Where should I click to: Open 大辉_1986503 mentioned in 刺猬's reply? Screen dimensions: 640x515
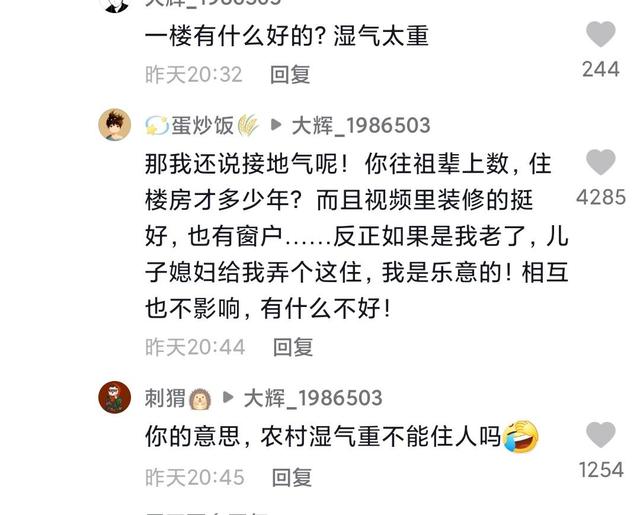pos(312,397)
